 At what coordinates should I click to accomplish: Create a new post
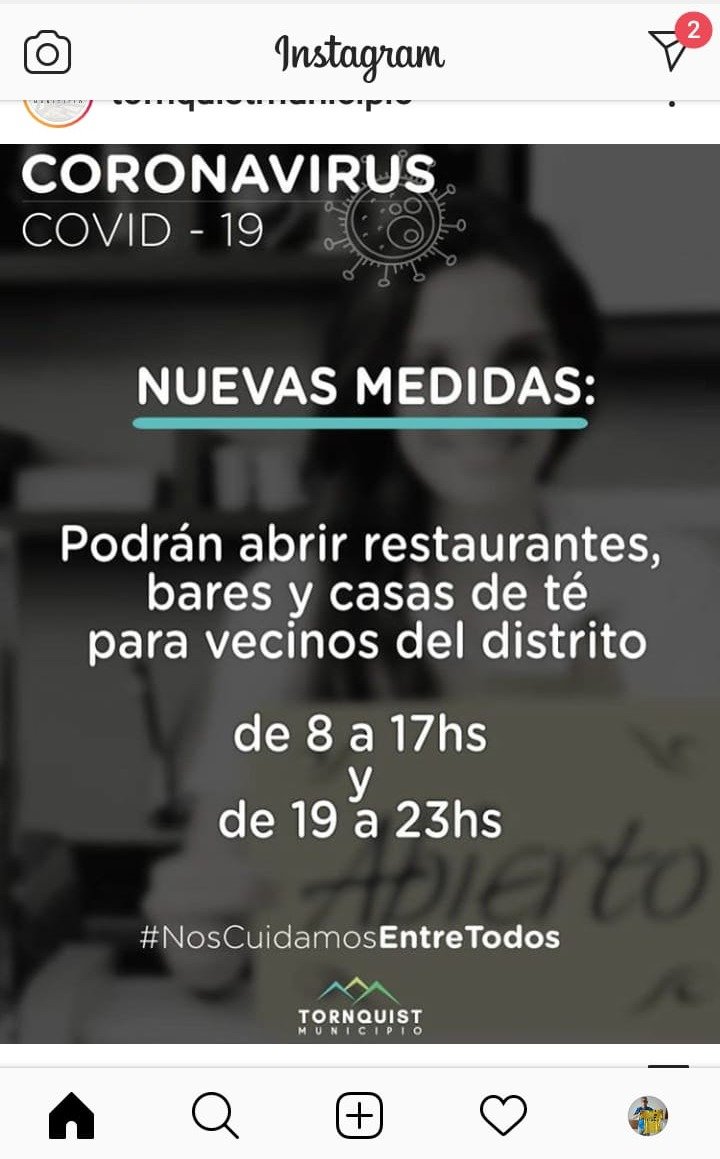359,1115
